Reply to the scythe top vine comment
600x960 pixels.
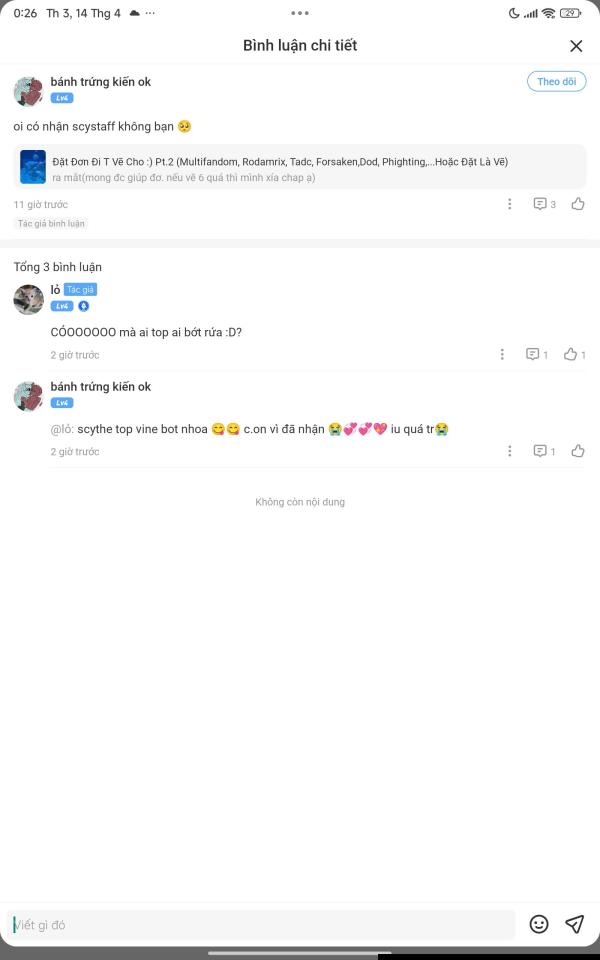544,451
